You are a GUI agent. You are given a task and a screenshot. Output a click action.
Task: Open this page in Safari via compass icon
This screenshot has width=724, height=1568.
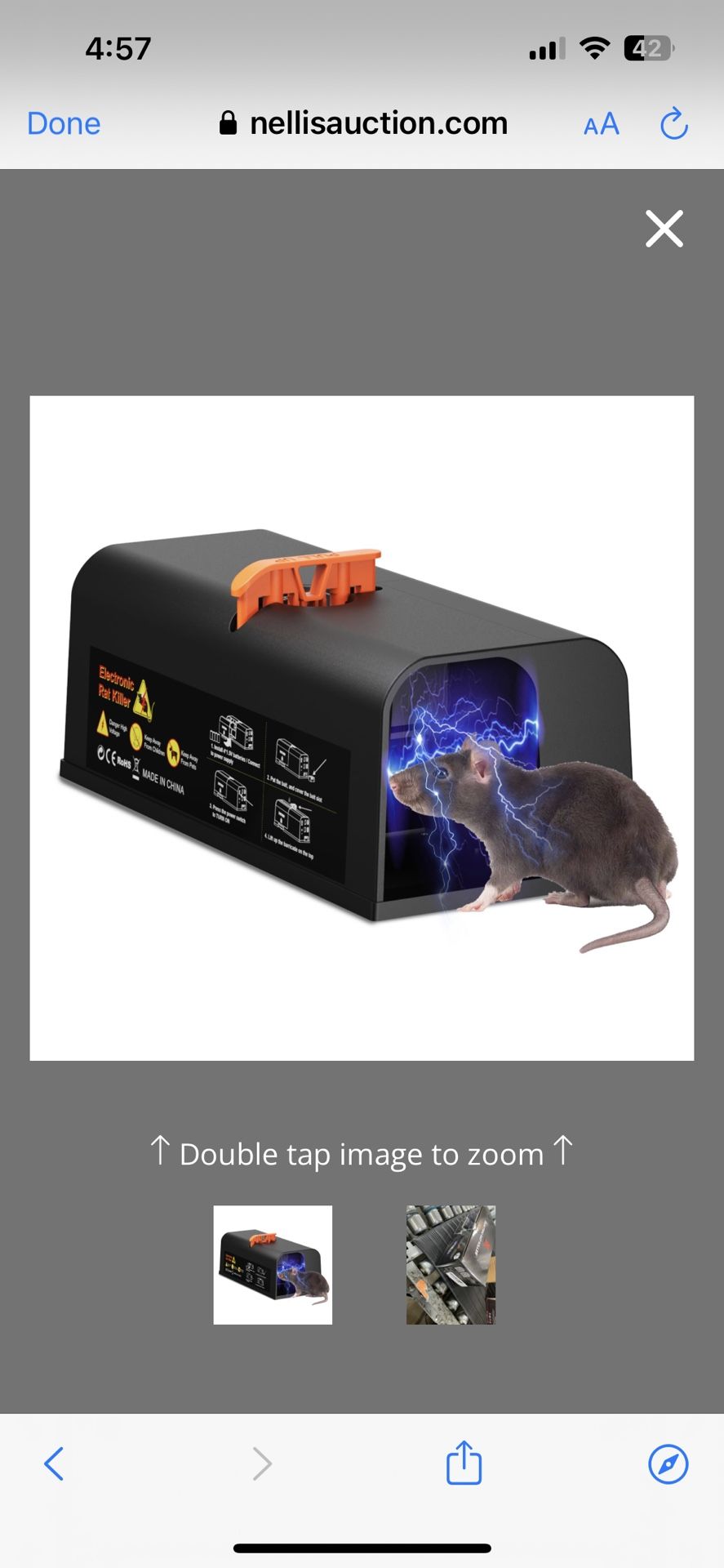pyautogui.click(x=668, y=1463)
